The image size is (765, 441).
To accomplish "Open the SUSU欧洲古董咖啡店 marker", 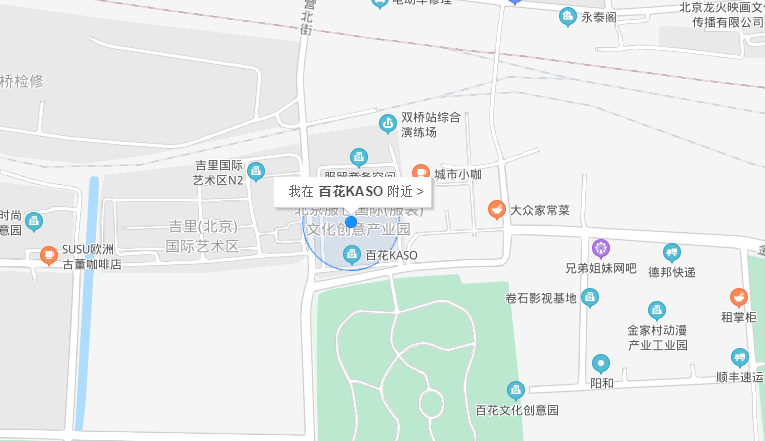I will coord(48,256).
